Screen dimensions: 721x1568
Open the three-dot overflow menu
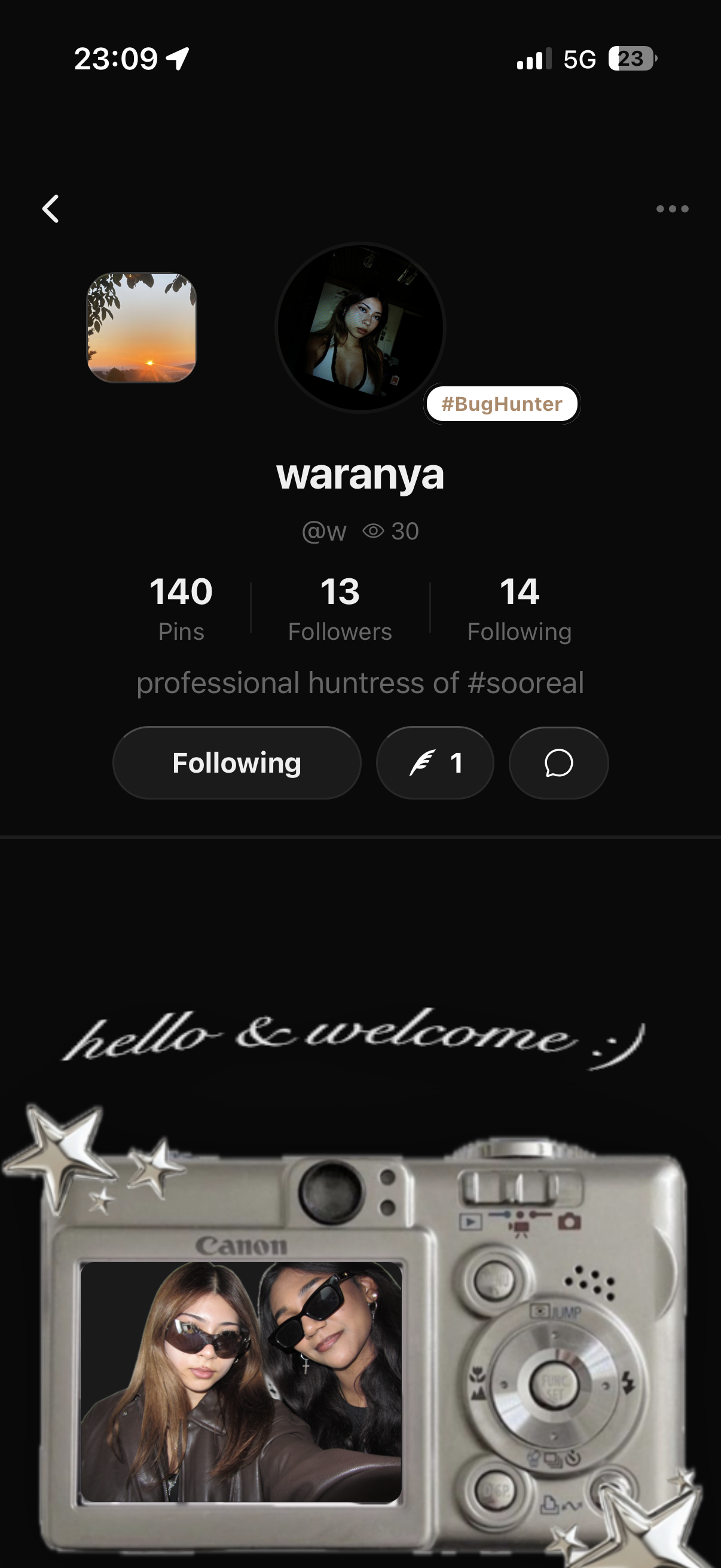pyautogui.click(x=673, y=209)
